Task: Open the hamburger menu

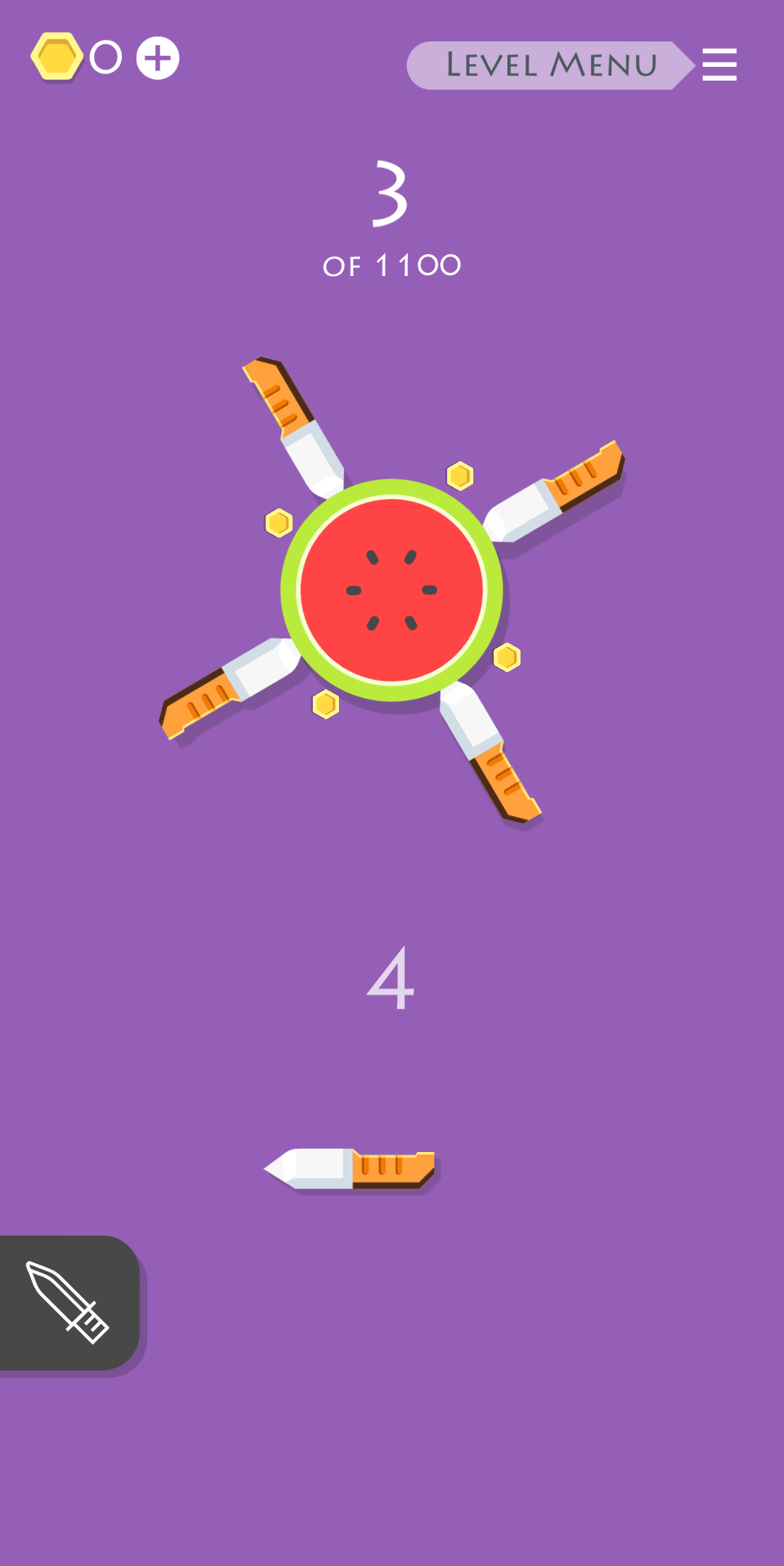Action: [719, 65]
